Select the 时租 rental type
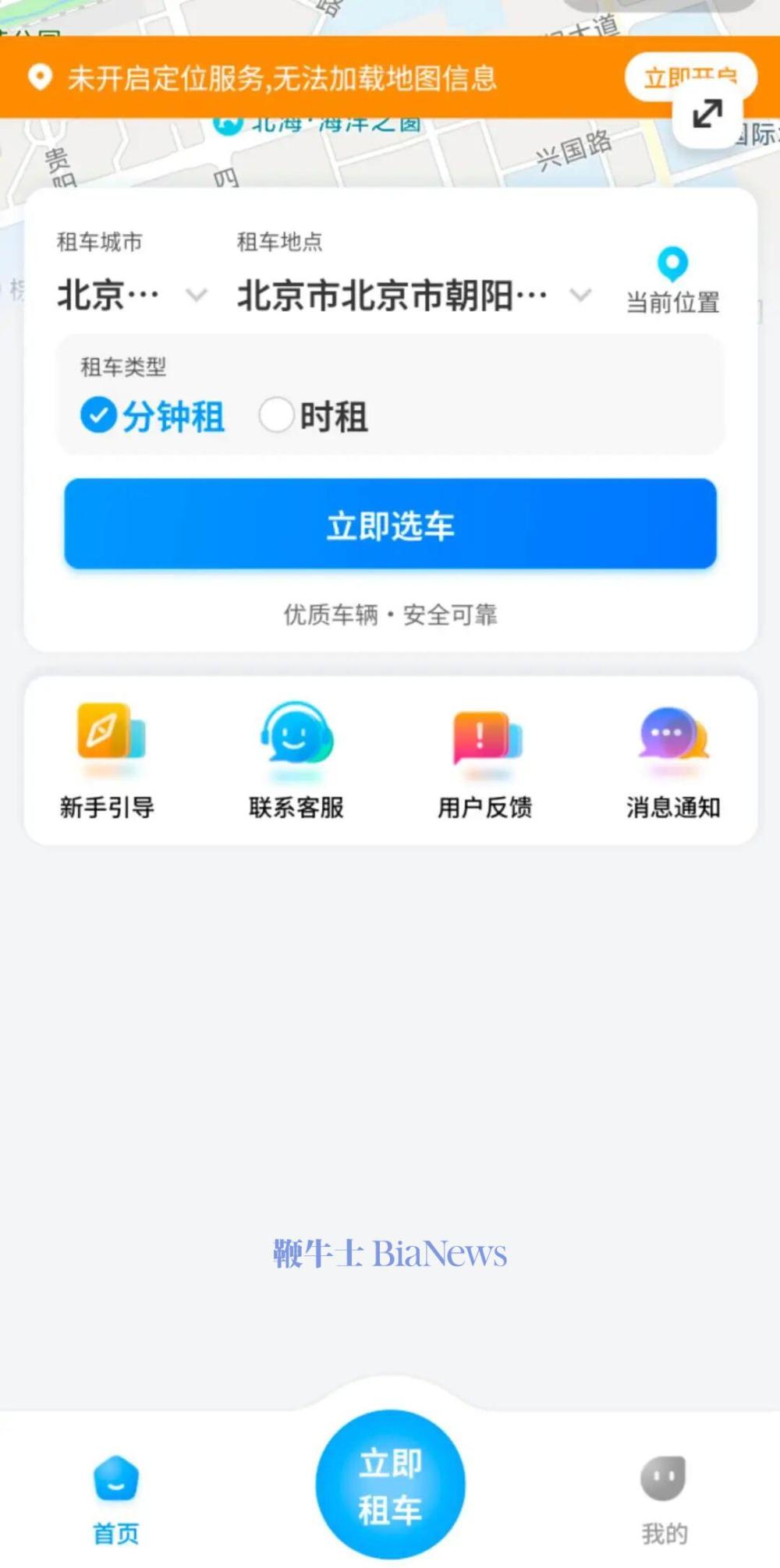Viewport: 780px width, 1568px height. click(314, 416)
